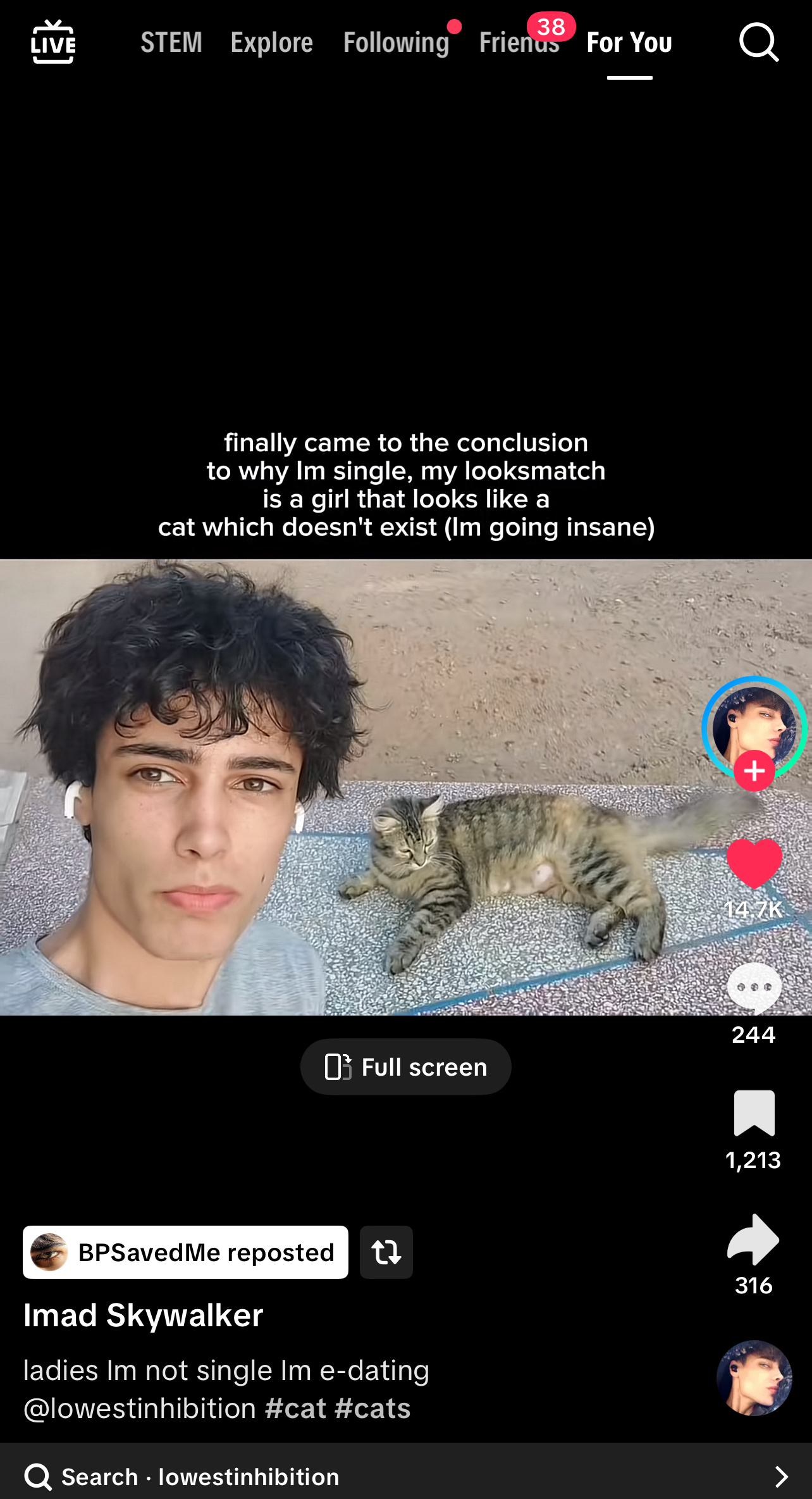
Task: Repost this video with arrows icon
Action: pos(386,1252)
